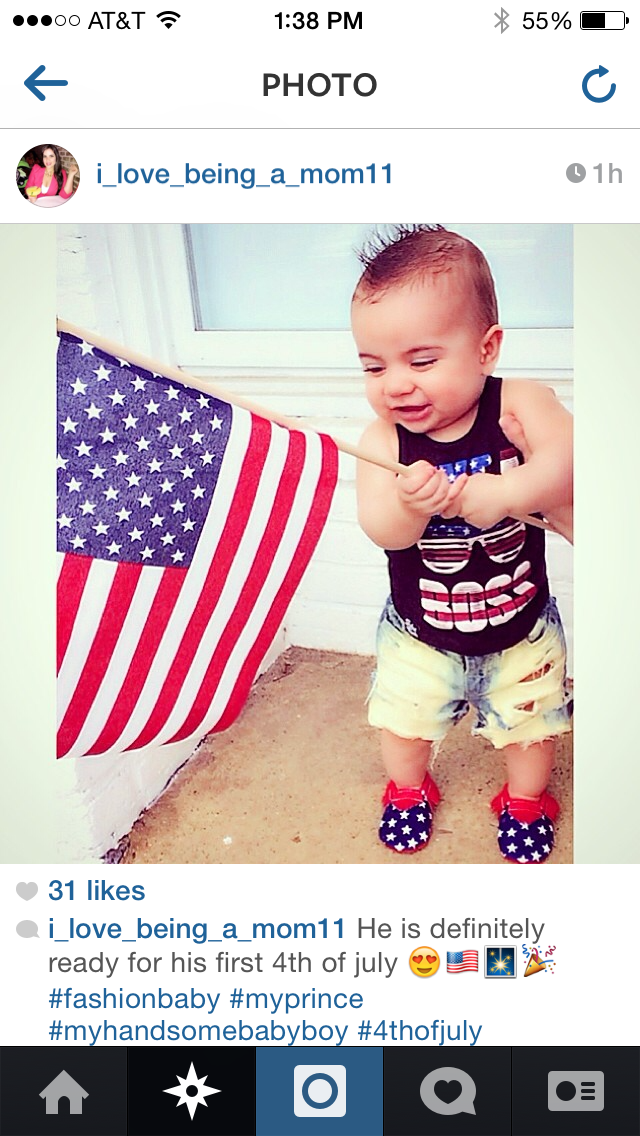Image resolution: width=640 pixels, height=1136 pixels.
Task: Open i_love_being_a_mom11 profile from header
Action: tap(245, 174)
